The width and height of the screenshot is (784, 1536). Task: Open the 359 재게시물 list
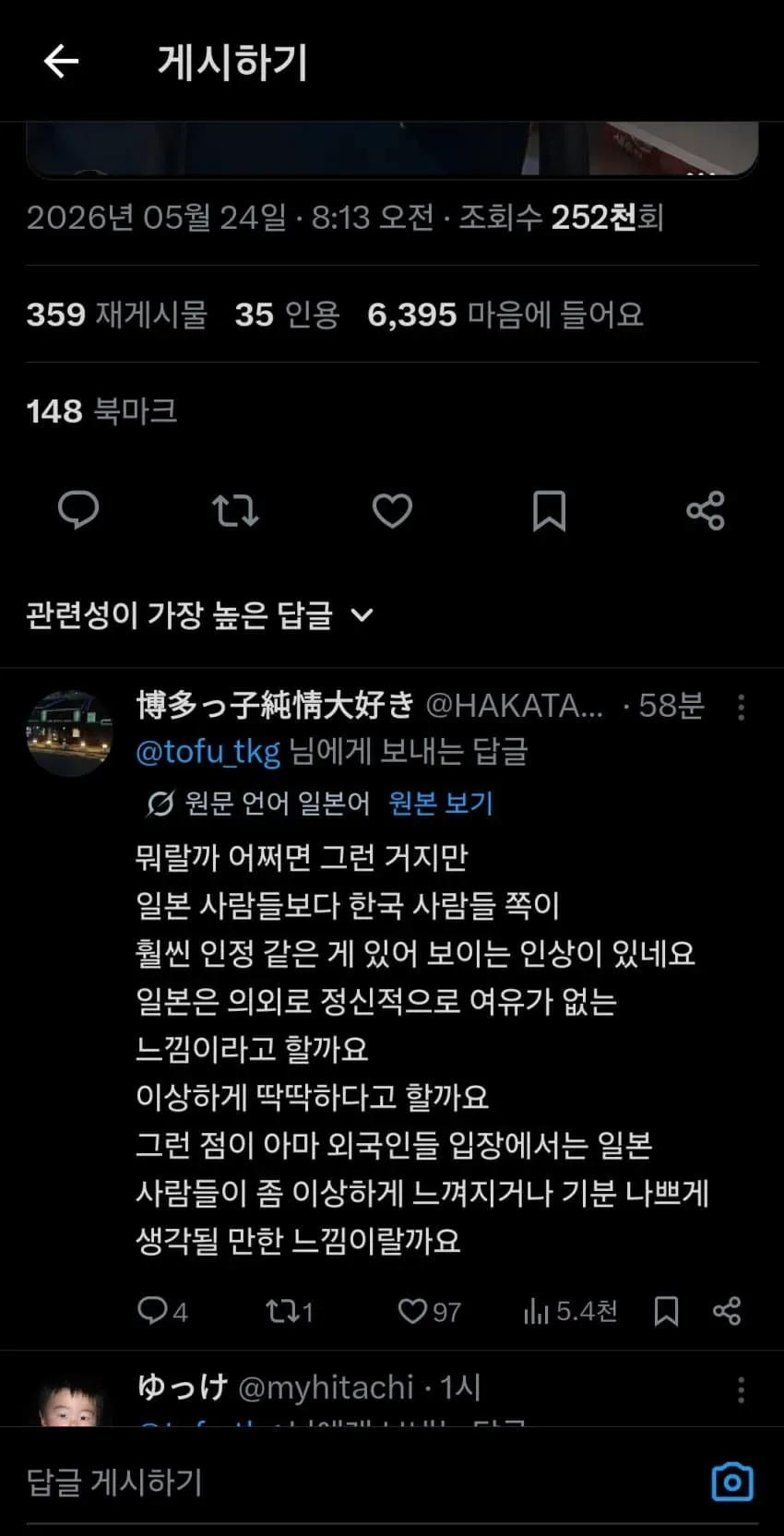117,315
